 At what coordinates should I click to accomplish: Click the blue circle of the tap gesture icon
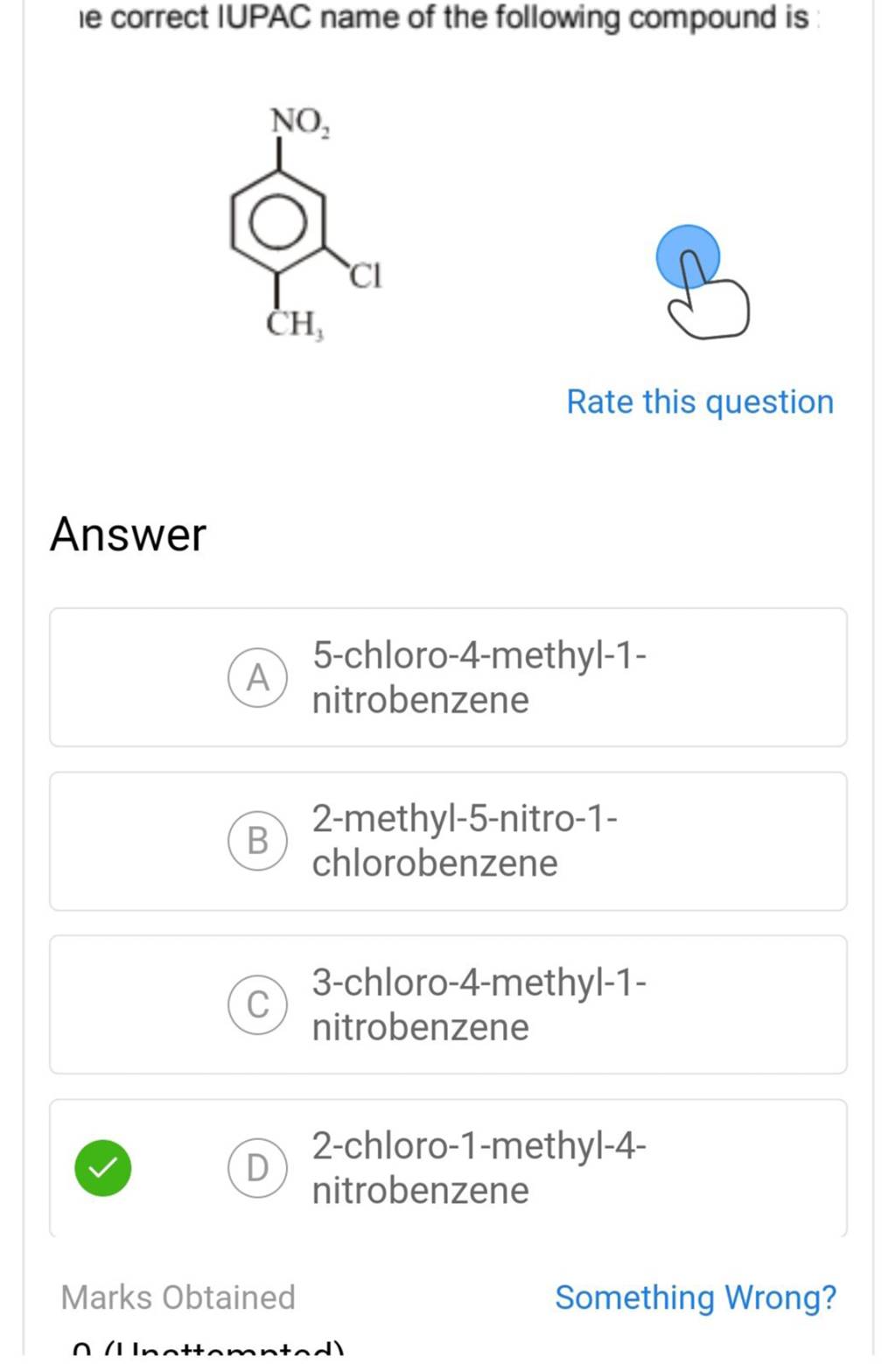click(688, 256)
